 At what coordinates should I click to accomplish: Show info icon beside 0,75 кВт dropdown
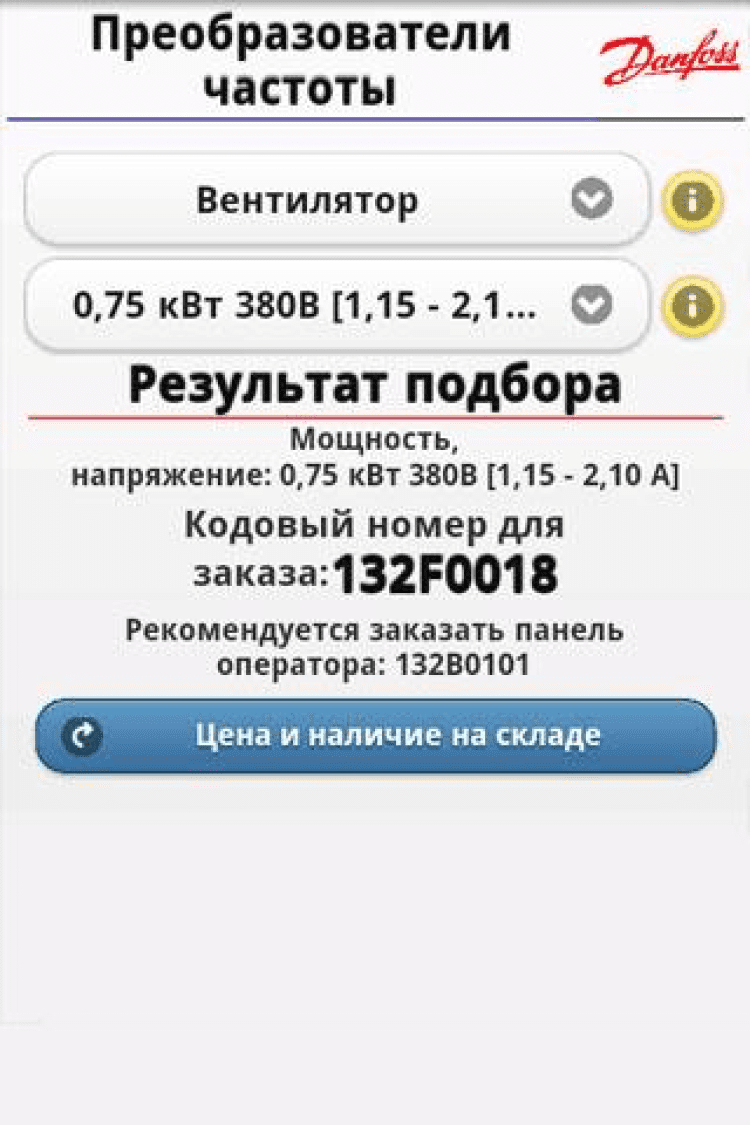pos(695,305)
